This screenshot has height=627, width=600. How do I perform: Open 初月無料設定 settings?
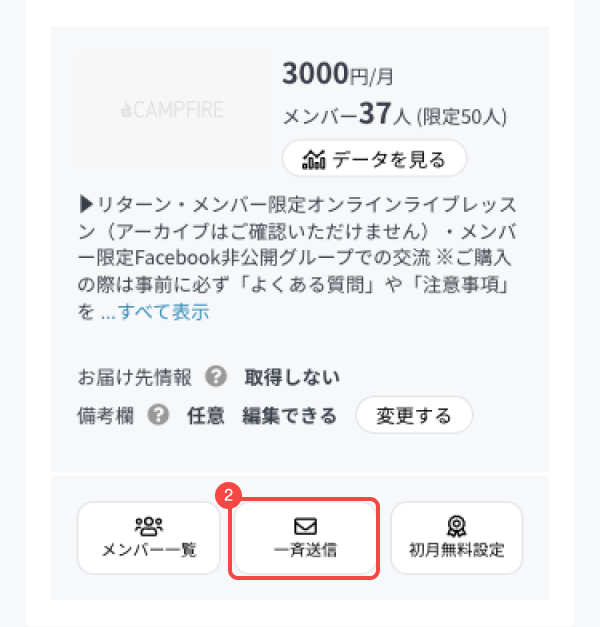tap(456, 538)
